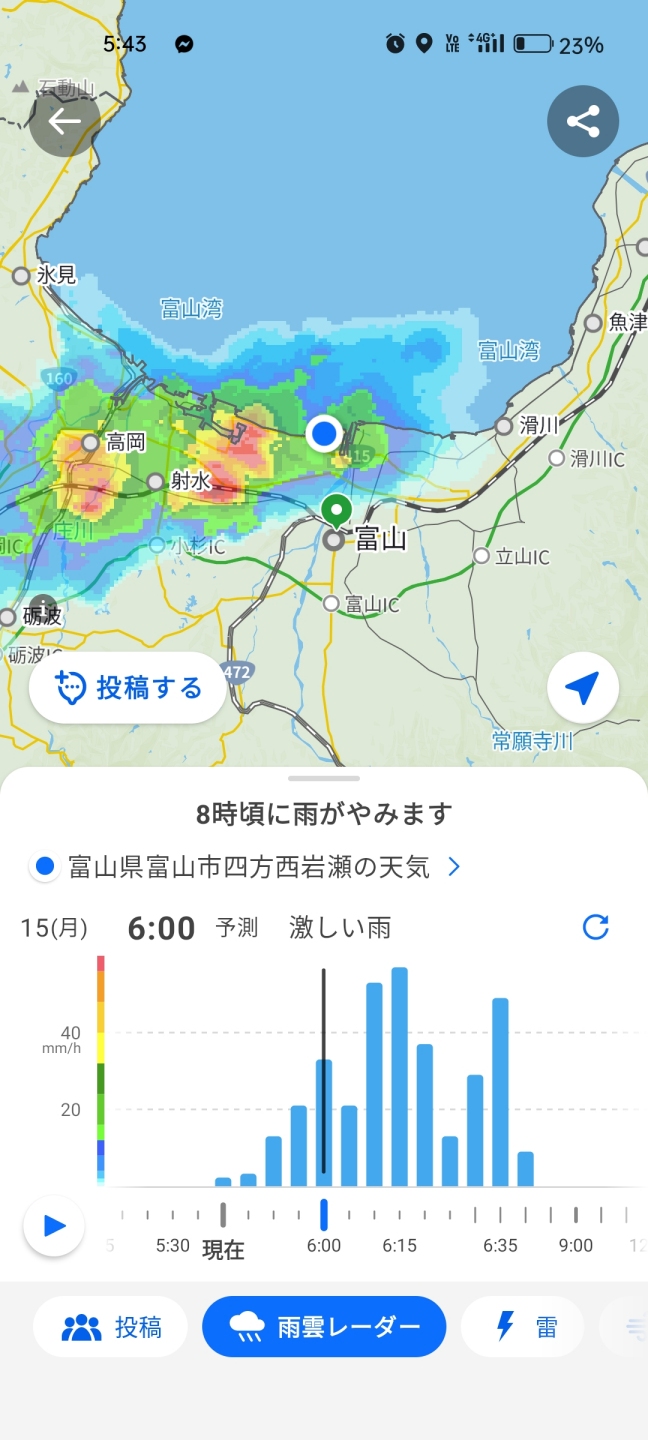Viewport: 648px width, 1440px height.
Task: Select 6:15 on the timeline
Action: pos(399,1216)
